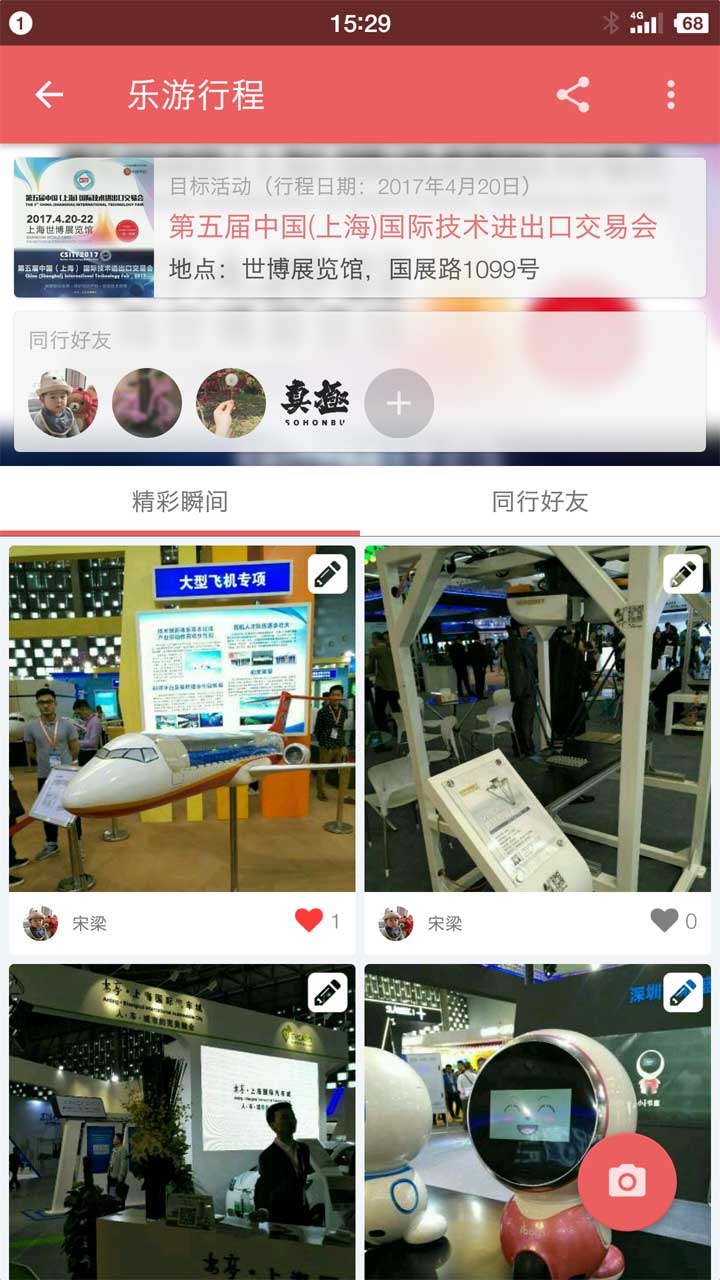Edit the robot photo

coord(683,992)
